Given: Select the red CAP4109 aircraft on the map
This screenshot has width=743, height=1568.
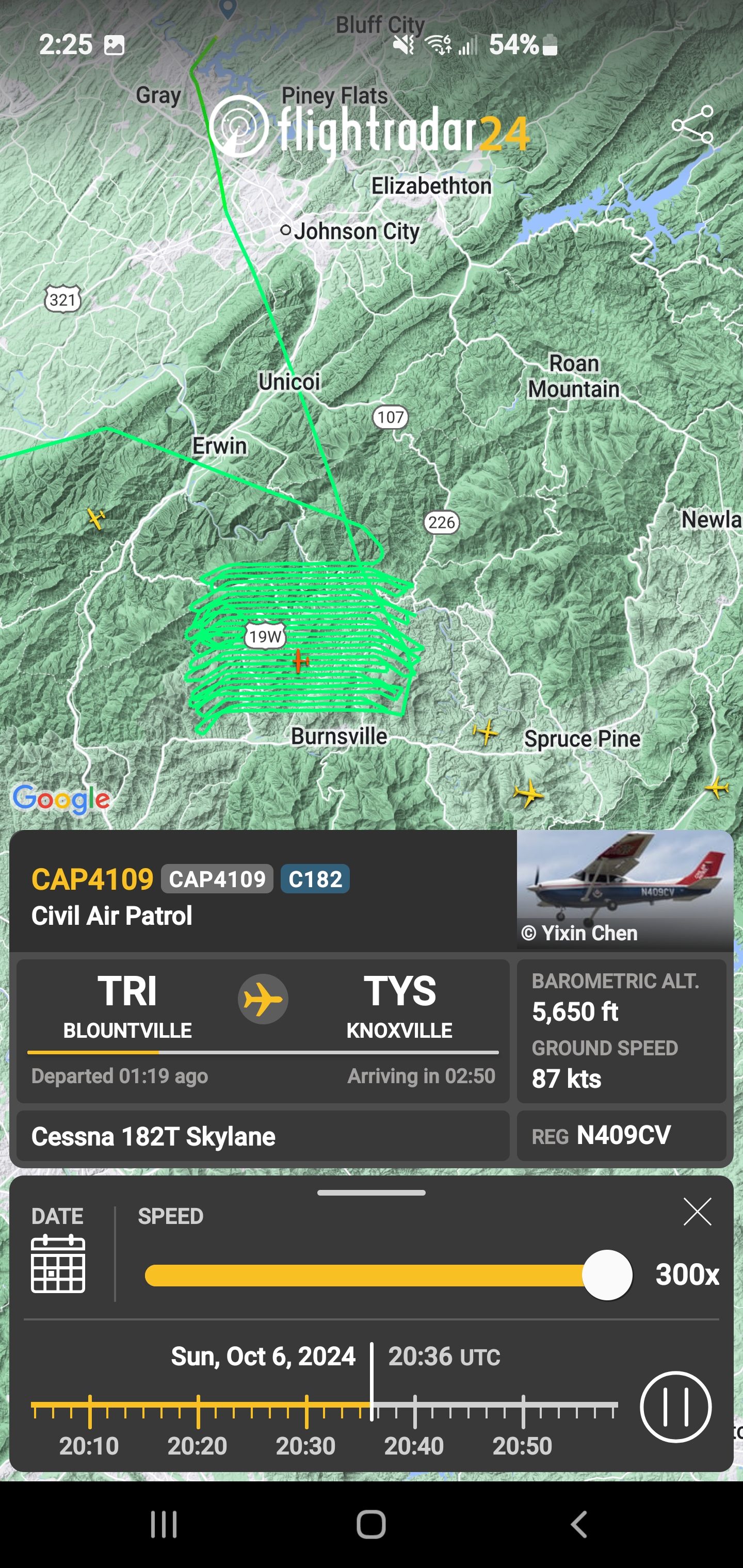Looking at the screenshot, I should (x=299, y=660).
